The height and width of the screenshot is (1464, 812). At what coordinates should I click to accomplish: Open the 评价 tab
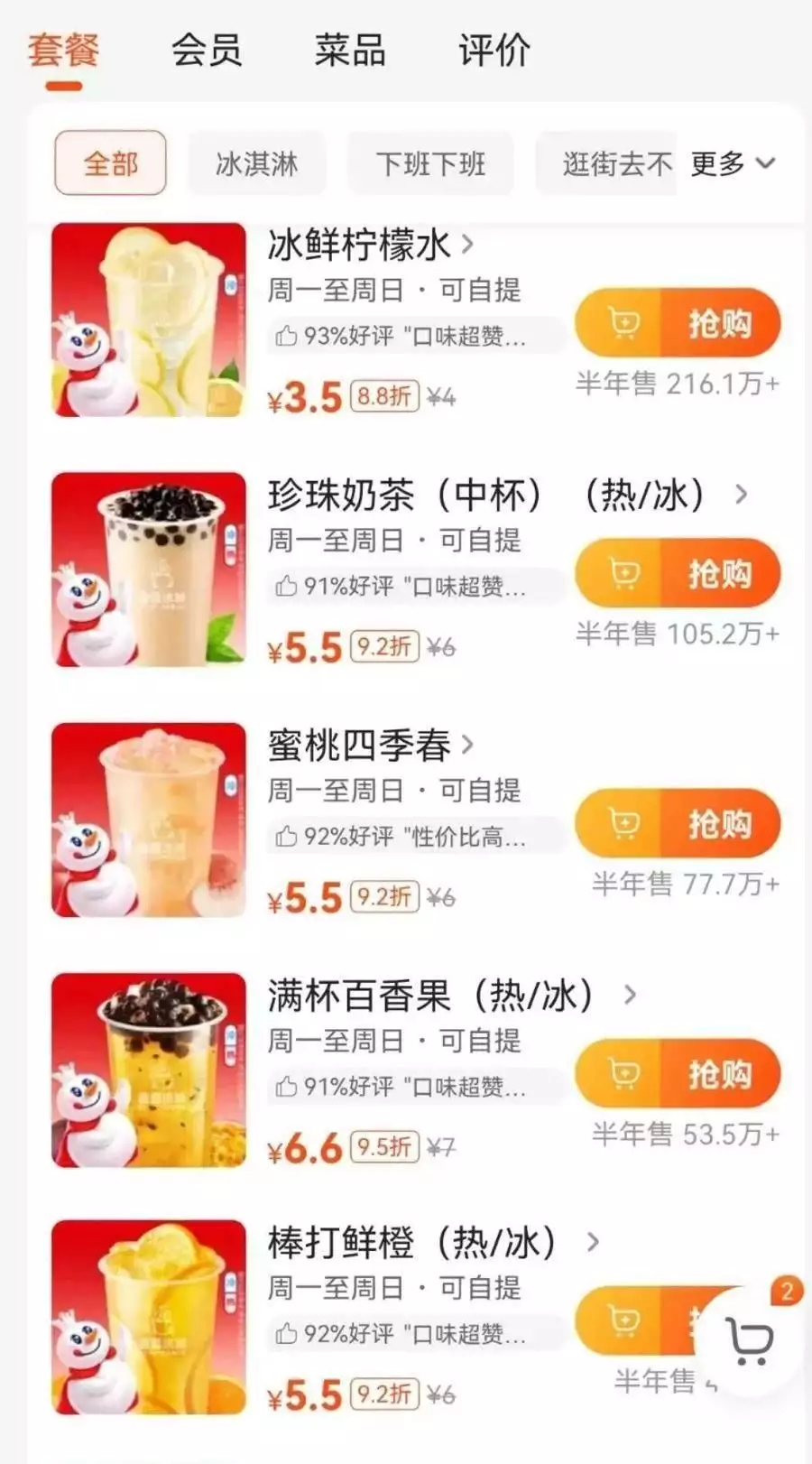click(x=494, y=51)
